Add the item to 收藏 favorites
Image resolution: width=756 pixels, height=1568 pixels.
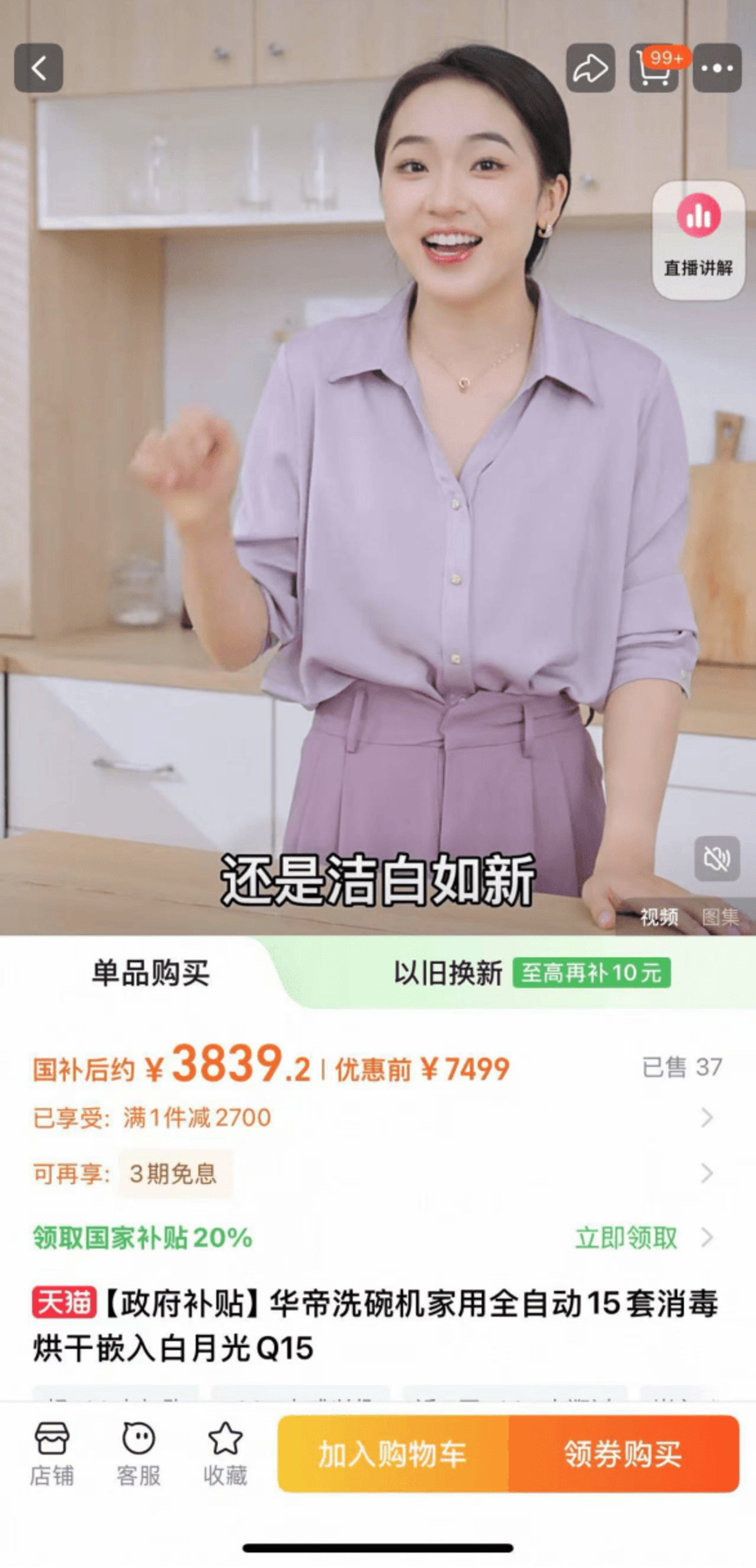tap(225, 1453)
